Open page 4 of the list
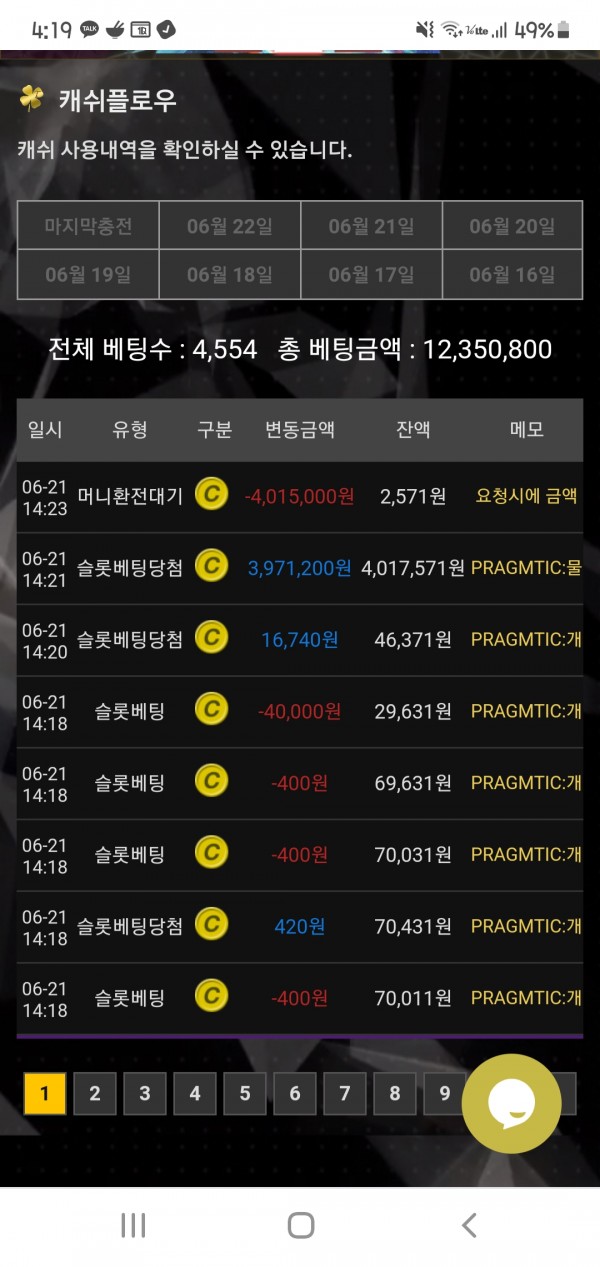 pos(195,1093)
